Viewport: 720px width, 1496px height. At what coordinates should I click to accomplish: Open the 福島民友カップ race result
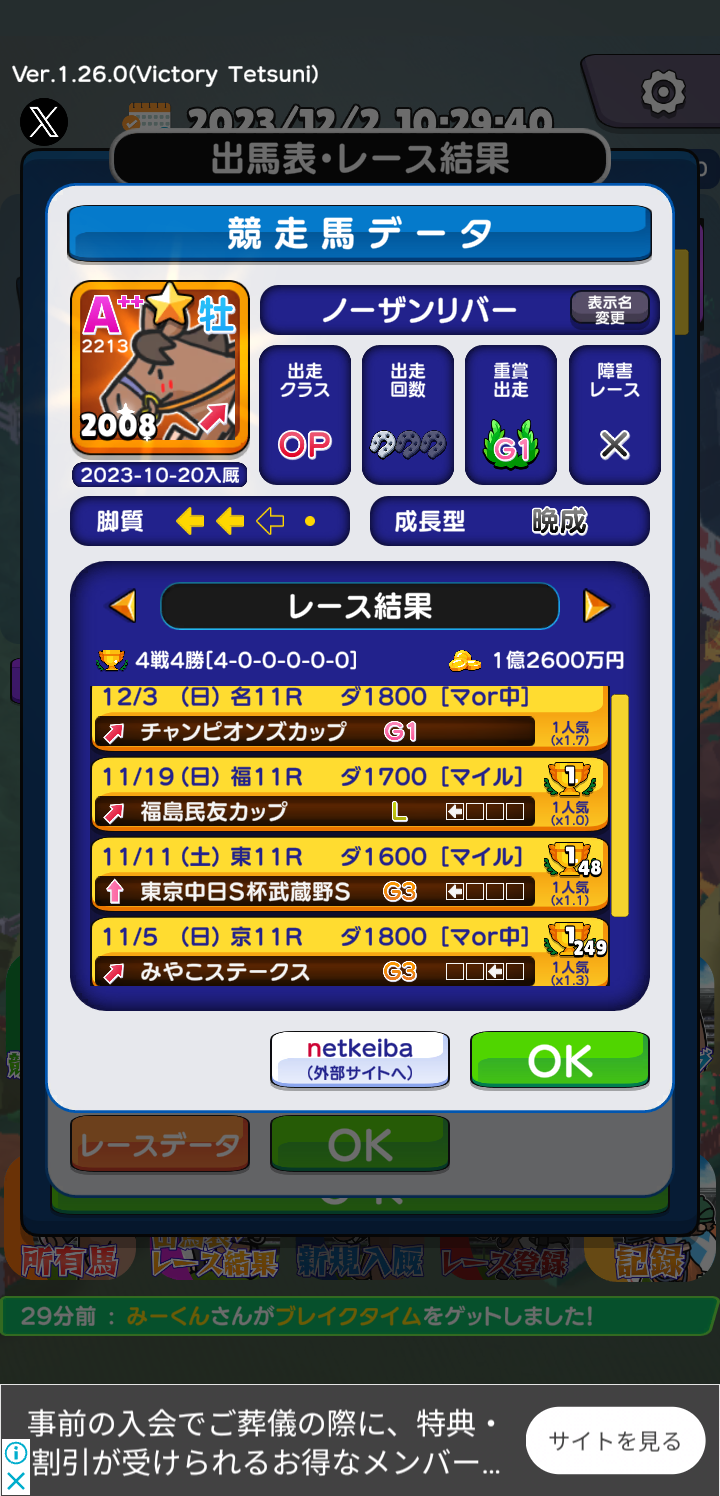[349, 795]
